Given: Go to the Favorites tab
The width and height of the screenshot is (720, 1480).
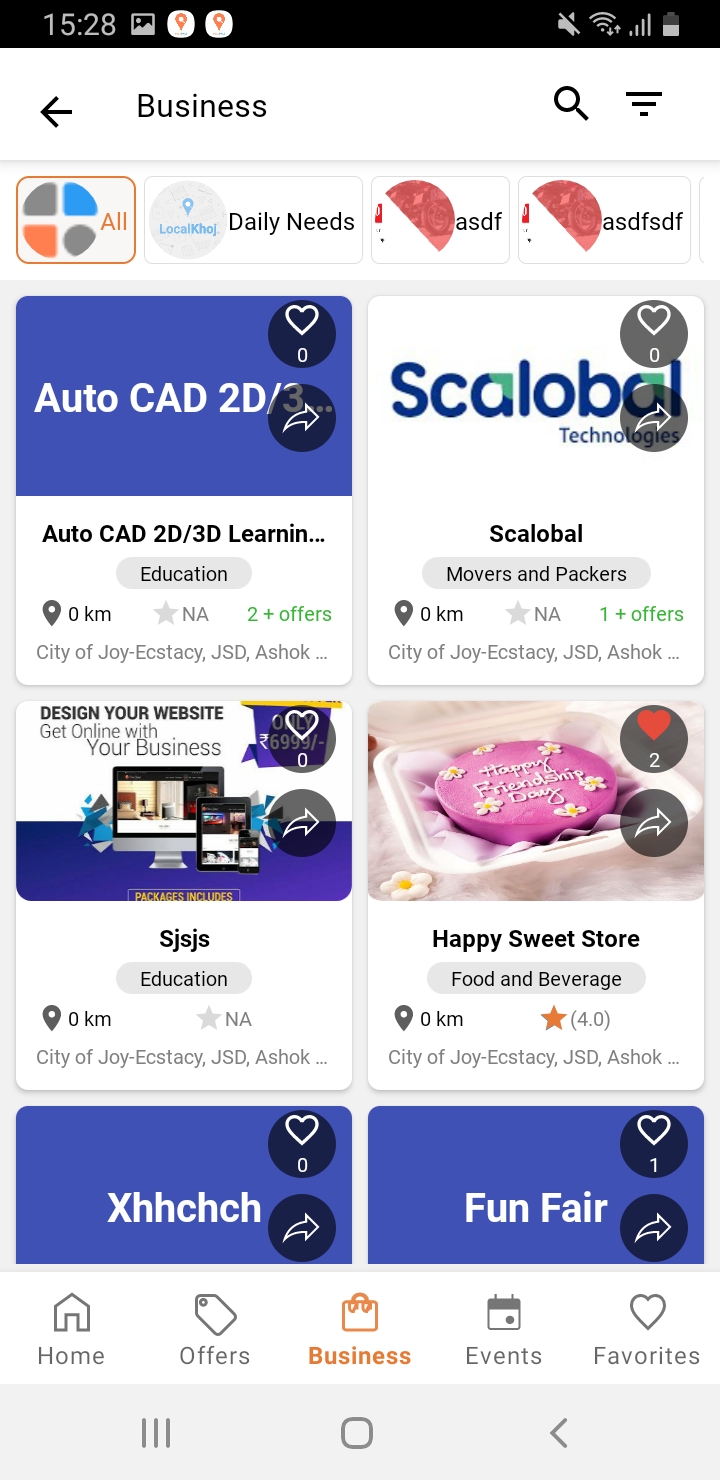Looking at the screenshot, I should click(x=647, y=1328).
